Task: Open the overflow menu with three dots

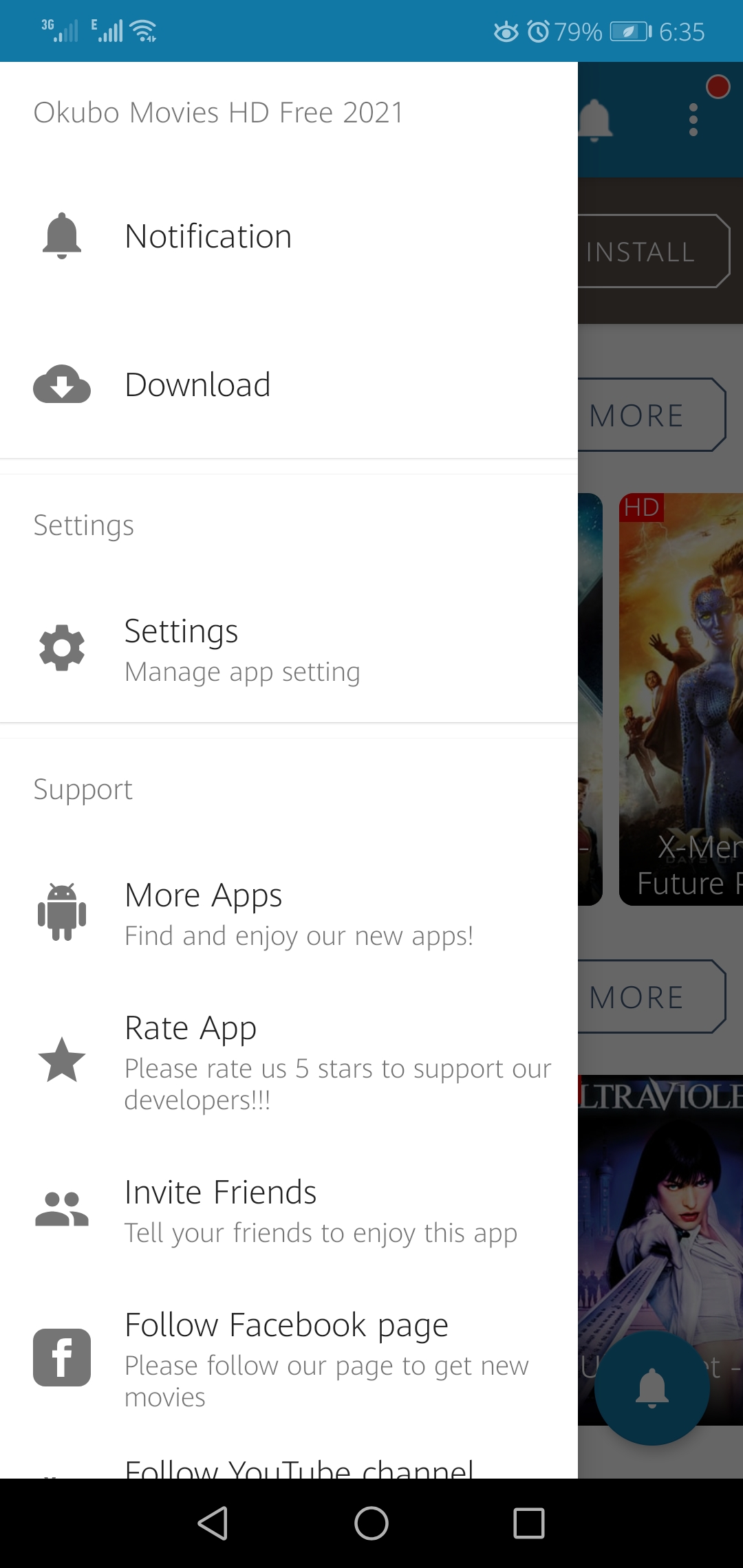Action: 693,120
